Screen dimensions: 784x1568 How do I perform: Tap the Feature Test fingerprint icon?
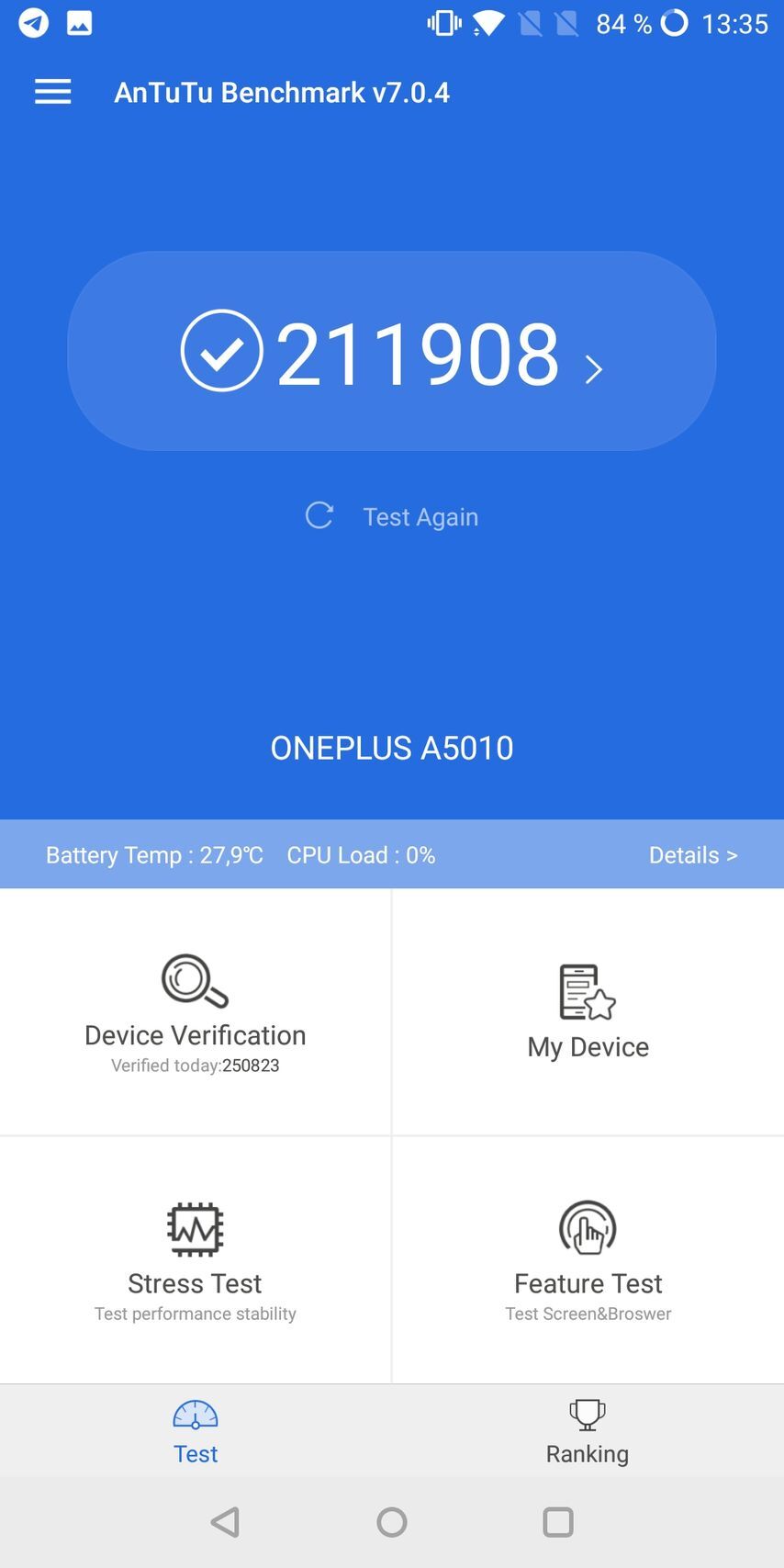(587, 1228)
